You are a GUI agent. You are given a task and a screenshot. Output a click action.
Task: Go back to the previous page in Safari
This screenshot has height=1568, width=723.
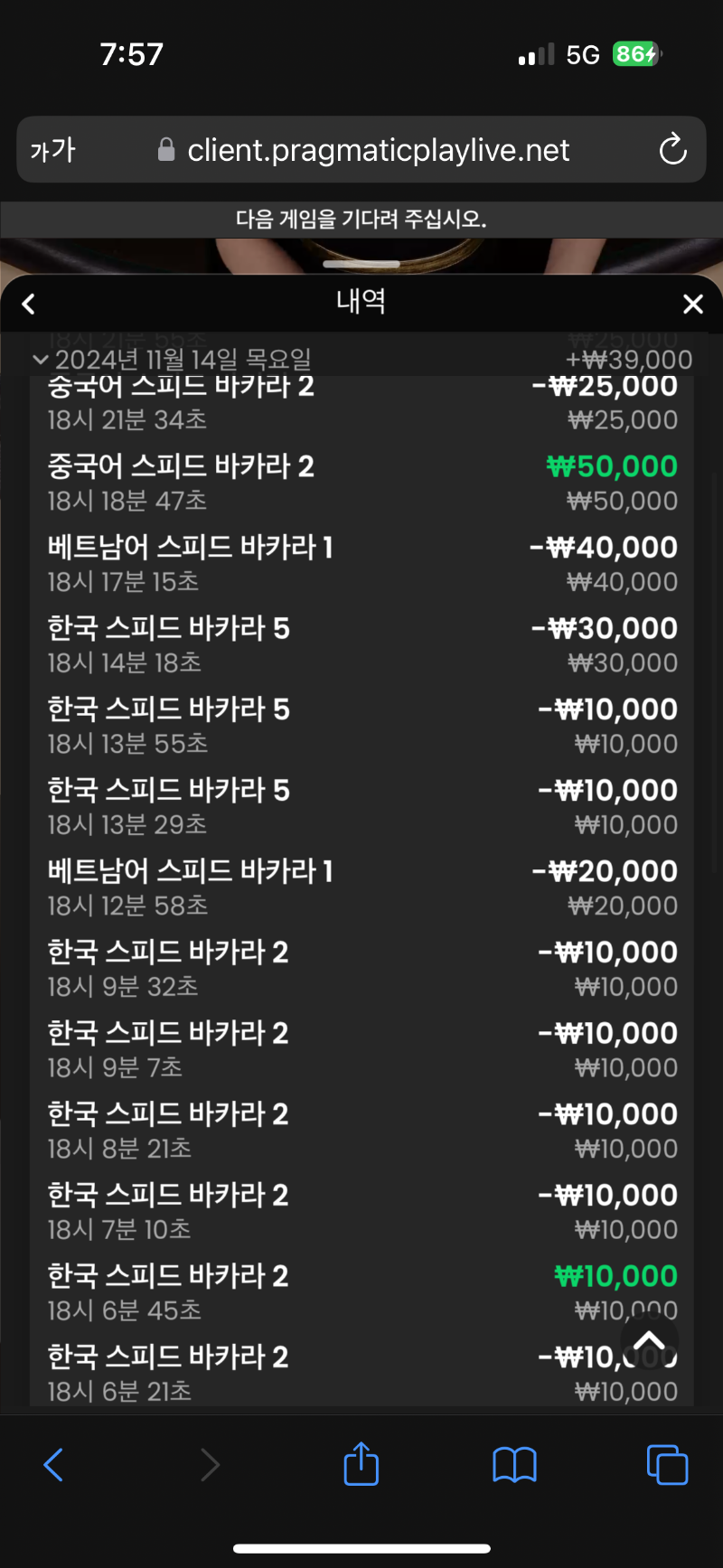pyautogui.click(x=54, y=1465)
